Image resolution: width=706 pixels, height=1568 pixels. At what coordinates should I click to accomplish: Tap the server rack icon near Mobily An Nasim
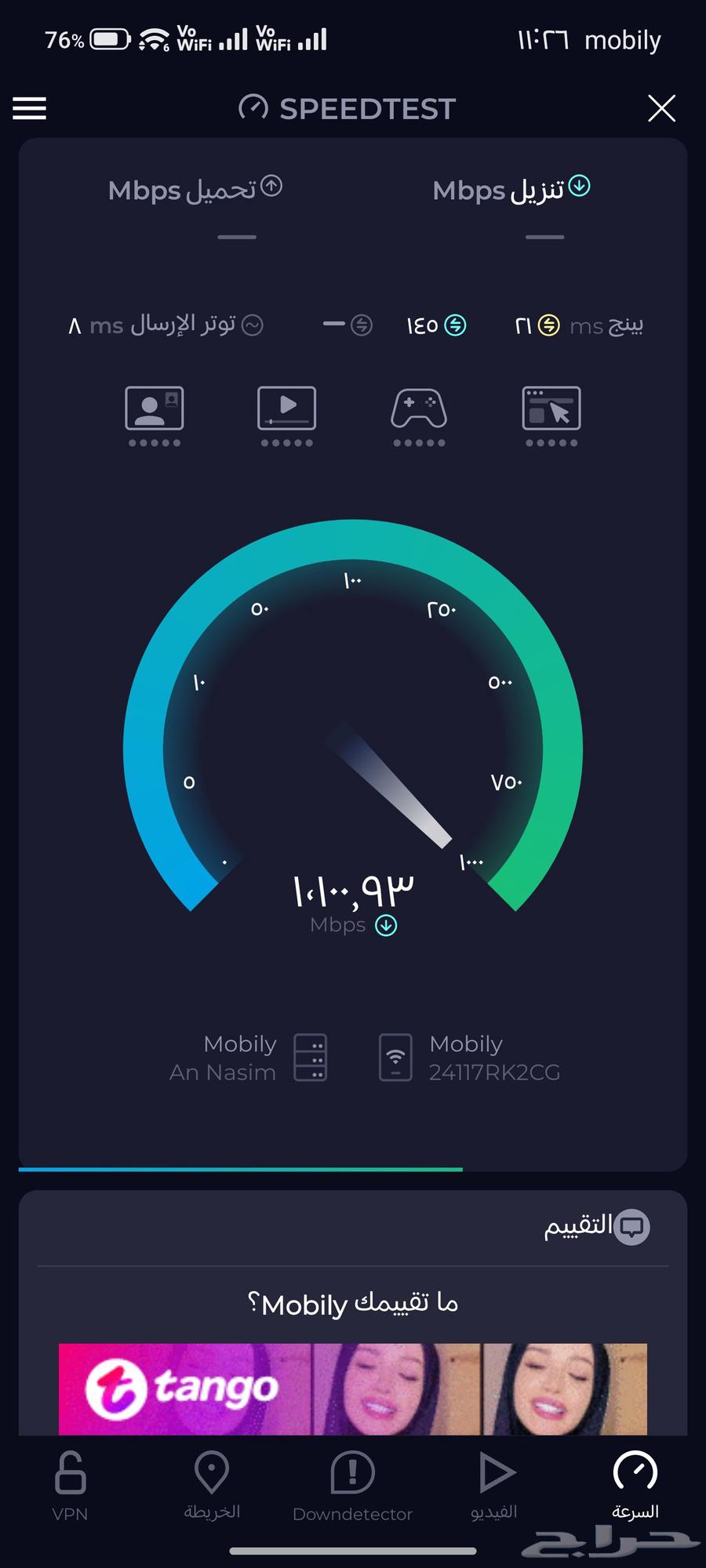click(x=311, y=1057)
